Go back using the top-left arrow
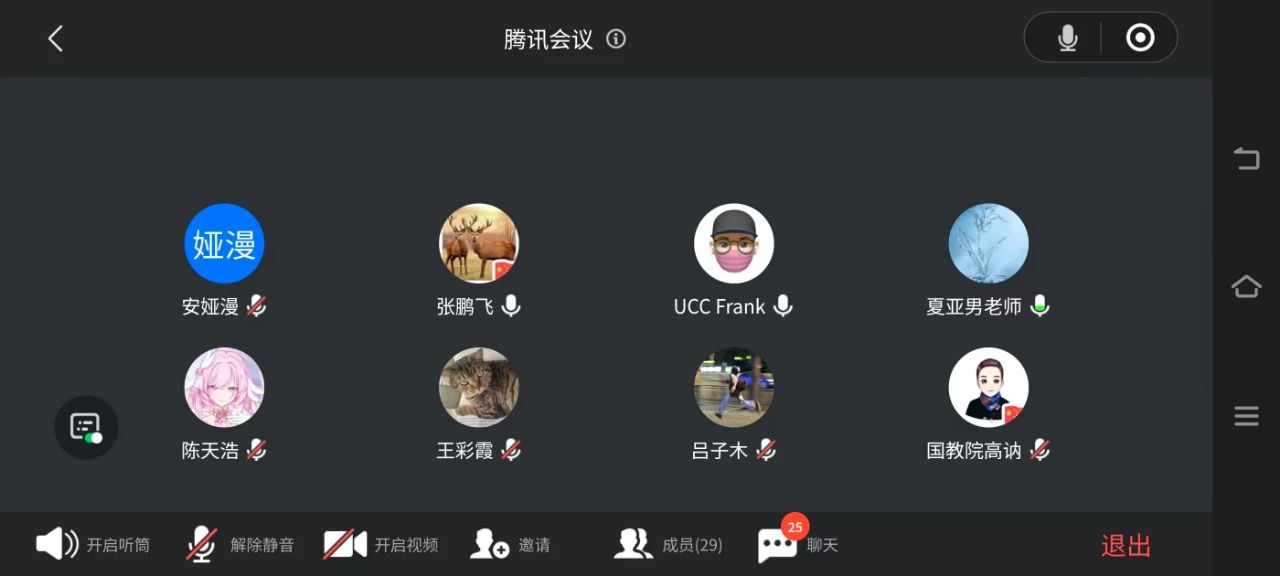This screenshot has height=576, width=1280. (55, 39)
